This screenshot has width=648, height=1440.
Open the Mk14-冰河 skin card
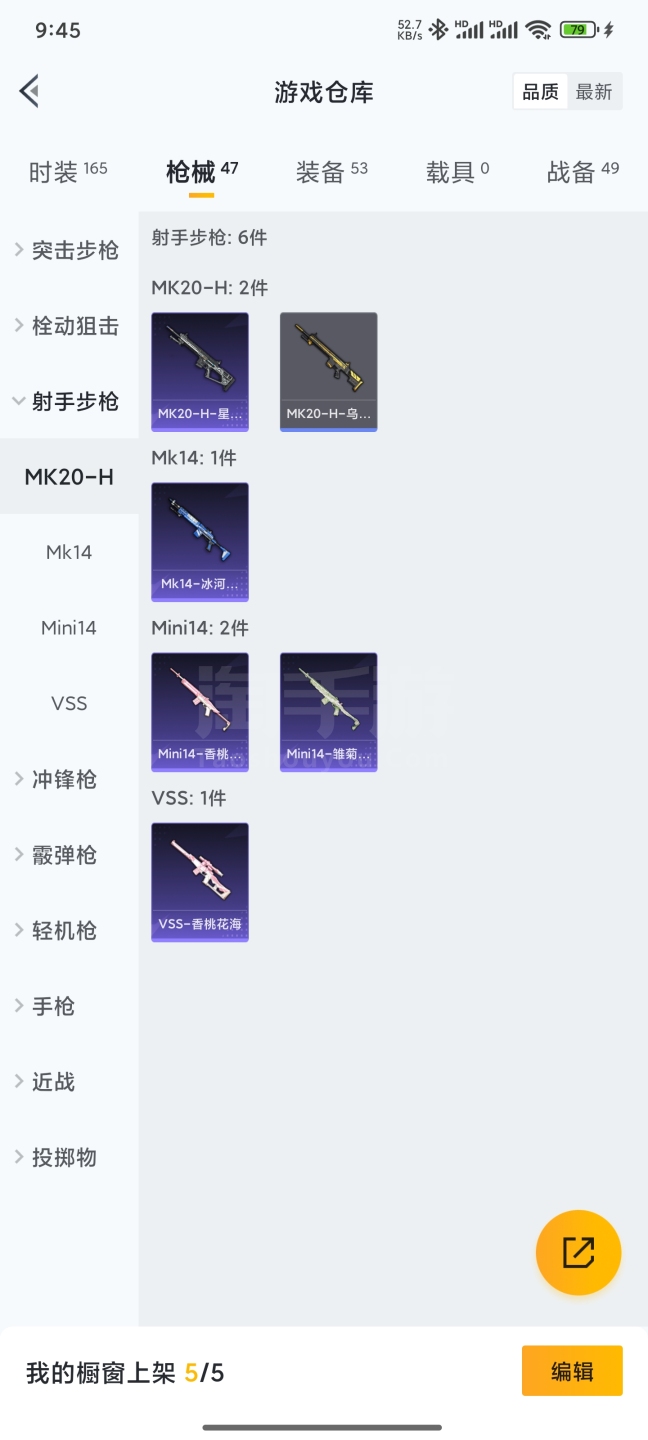(x=200, y=541)
